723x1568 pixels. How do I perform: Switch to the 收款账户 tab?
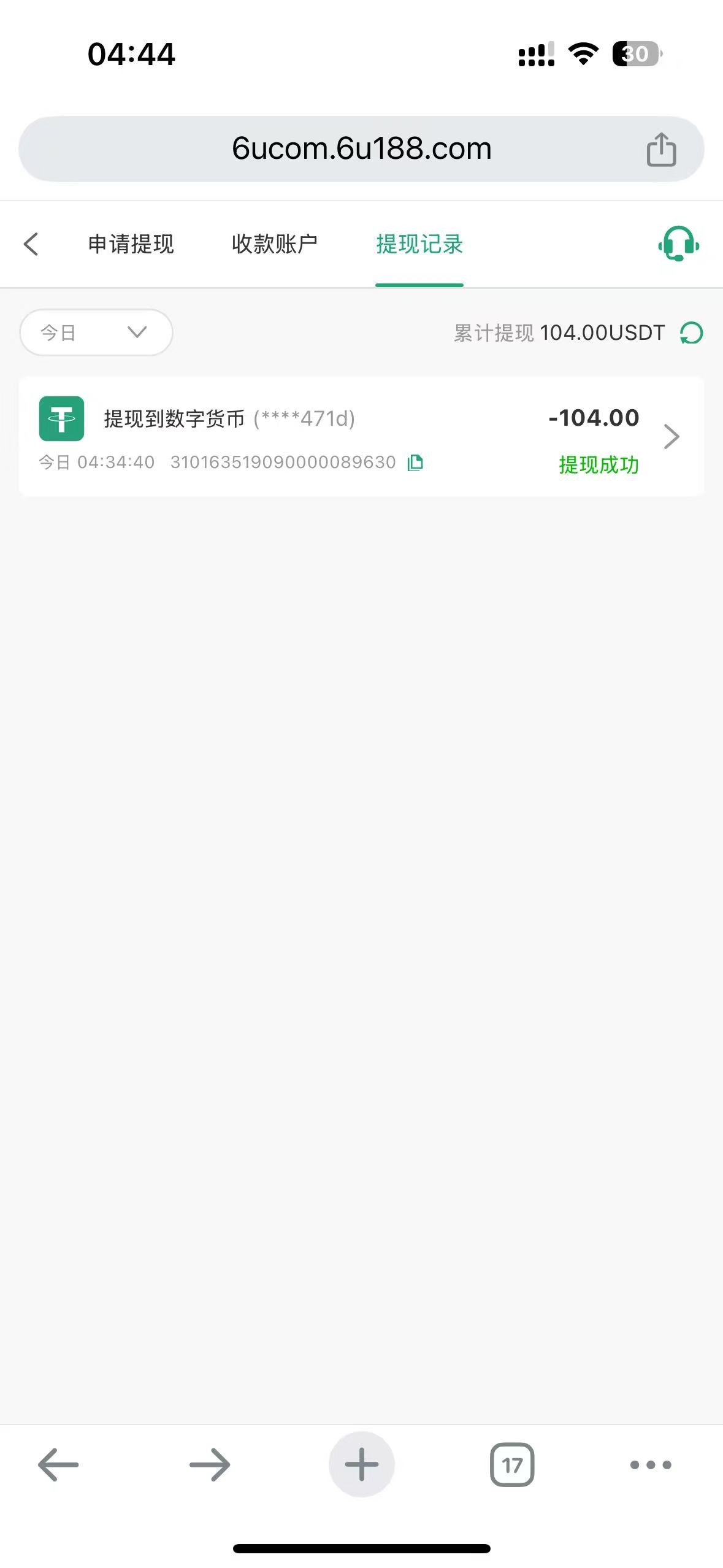click(x=274, y=244)
